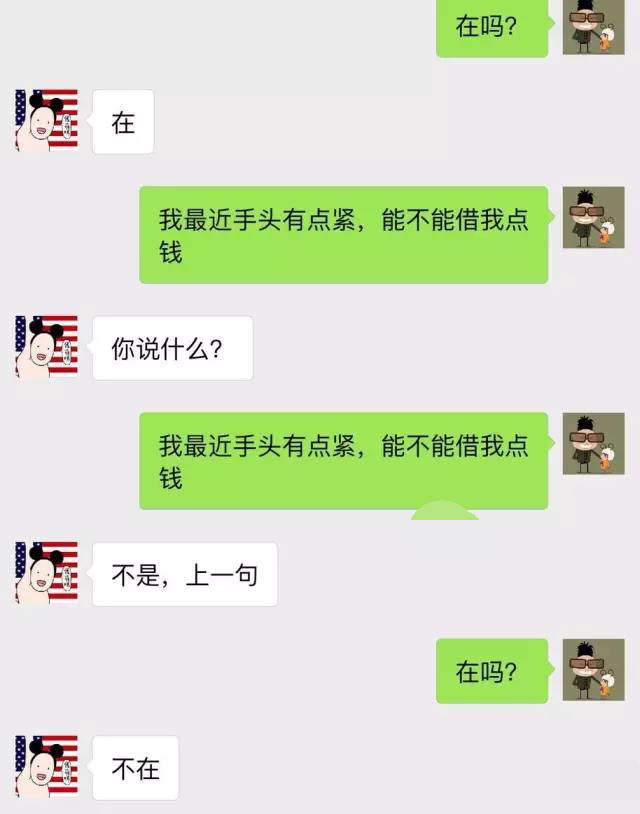The image size is (640, 814).
Task: Tap the avatar next to "你说什么?"
Action: [x=46, y=347]
